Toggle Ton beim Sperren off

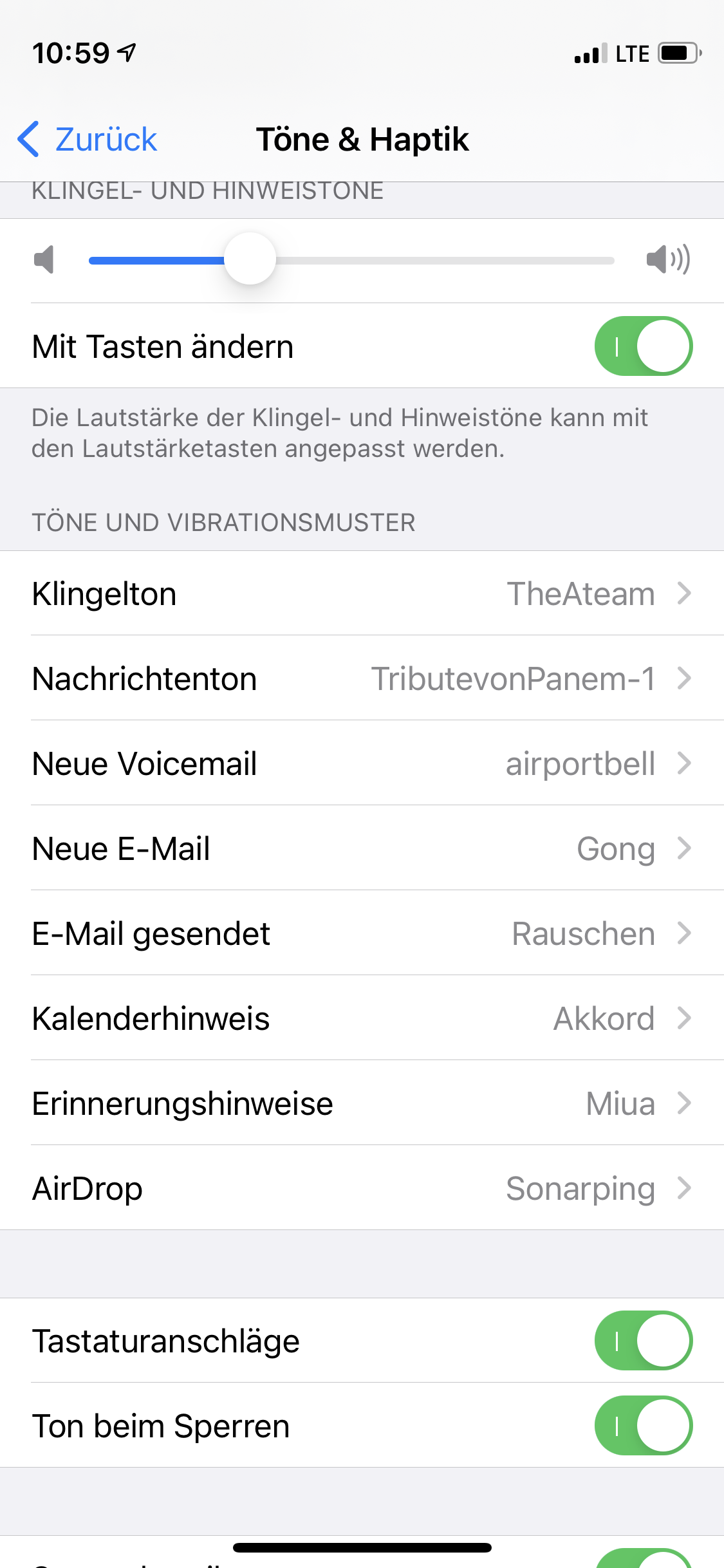[643, 1426]
